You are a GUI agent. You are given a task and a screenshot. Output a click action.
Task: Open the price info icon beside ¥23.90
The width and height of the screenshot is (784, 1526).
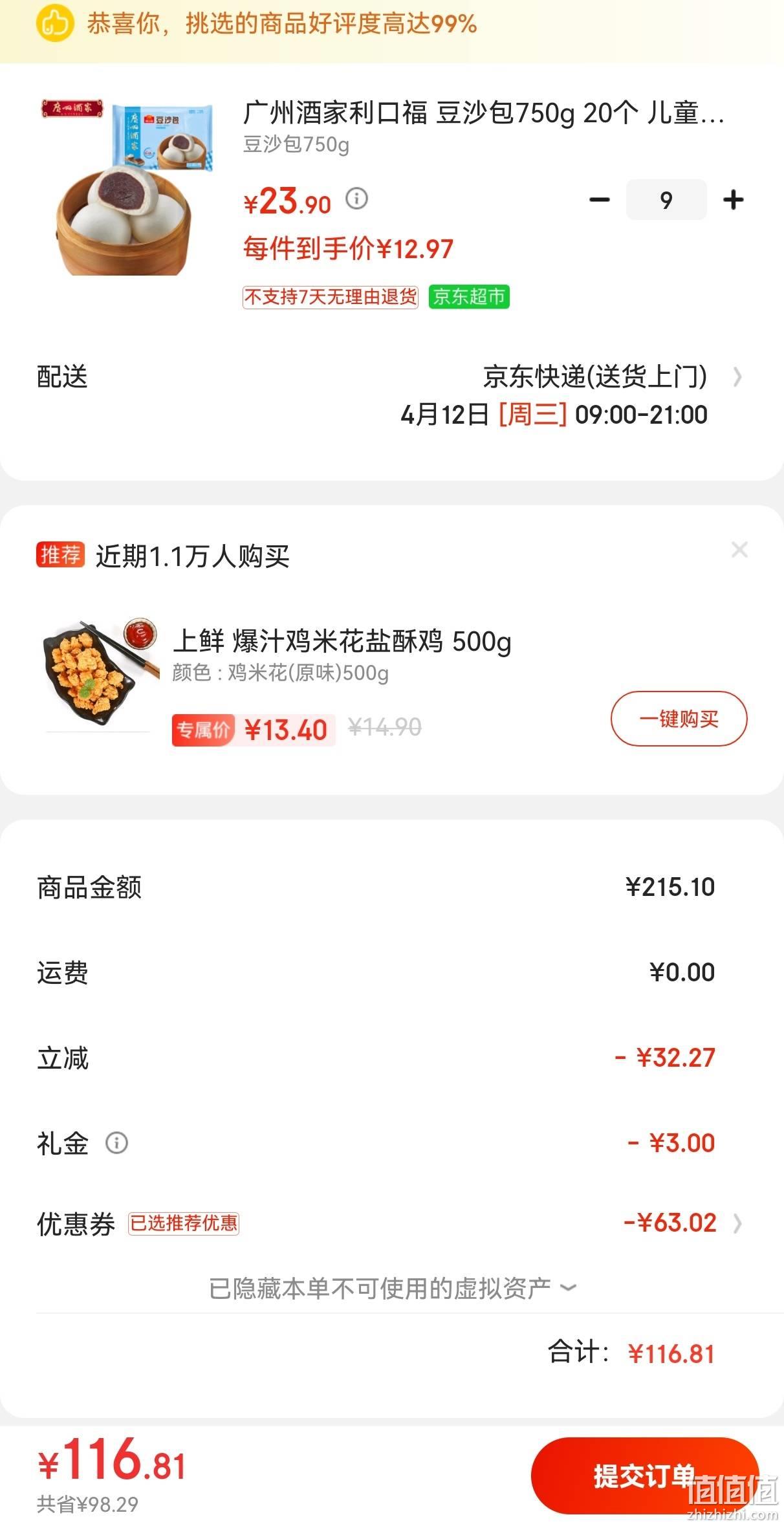click(356, 199)
